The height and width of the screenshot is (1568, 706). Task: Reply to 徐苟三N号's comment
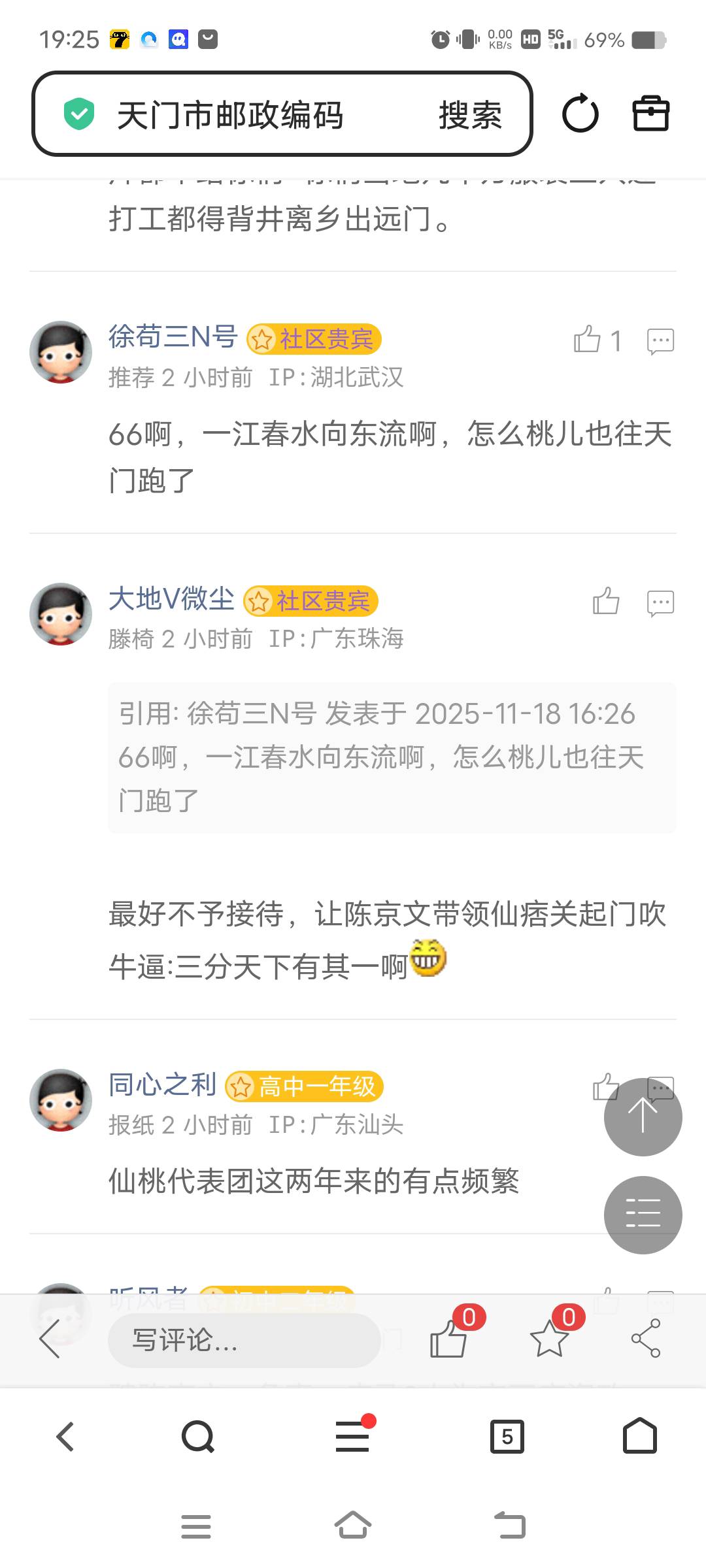point(660,340)
